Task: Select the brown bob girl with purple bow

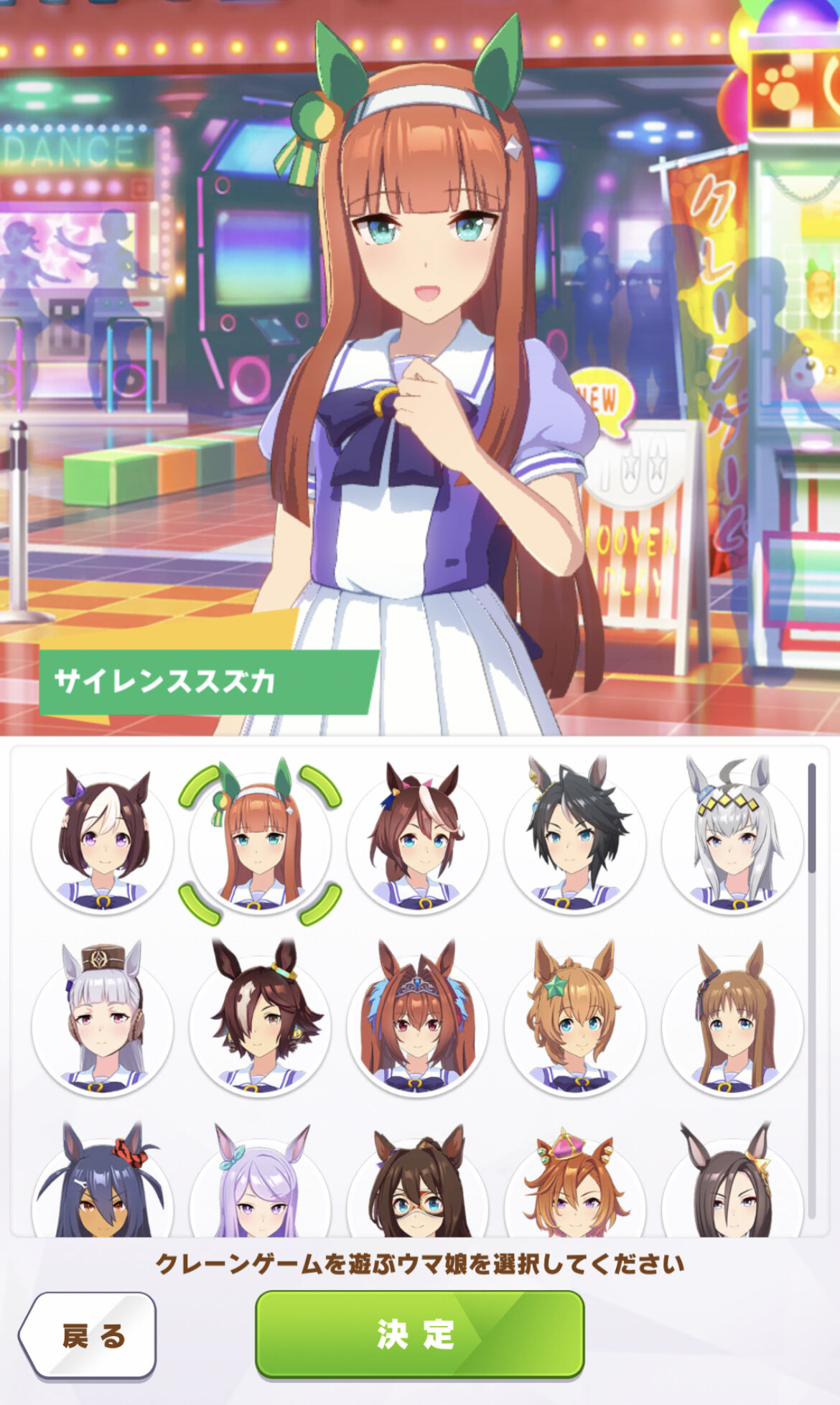Action: click(x=103, y=841)
